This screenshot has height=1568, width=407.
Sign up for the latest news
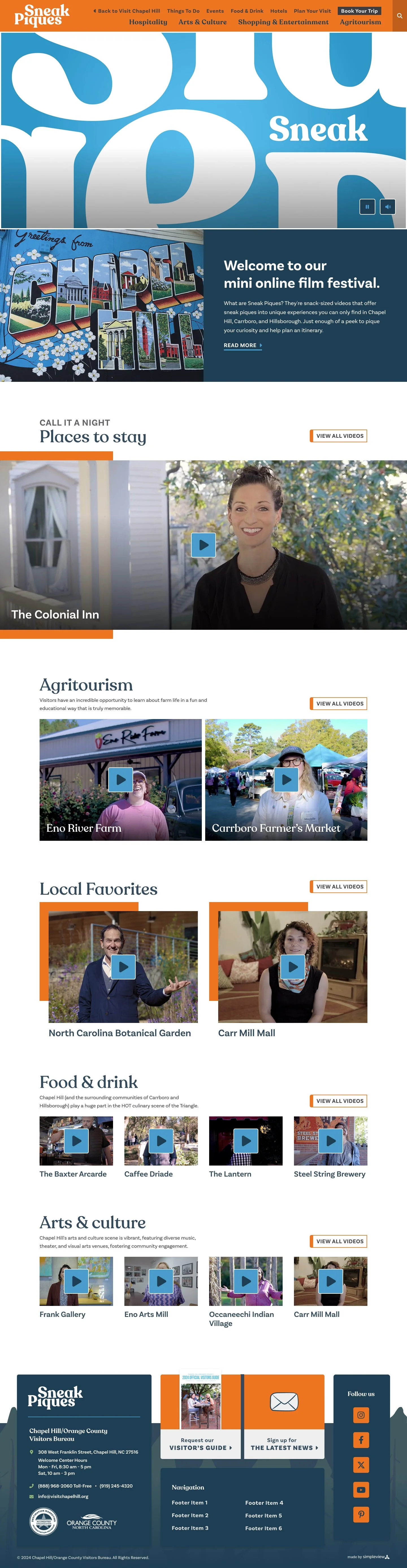[x=285, y=1444]
